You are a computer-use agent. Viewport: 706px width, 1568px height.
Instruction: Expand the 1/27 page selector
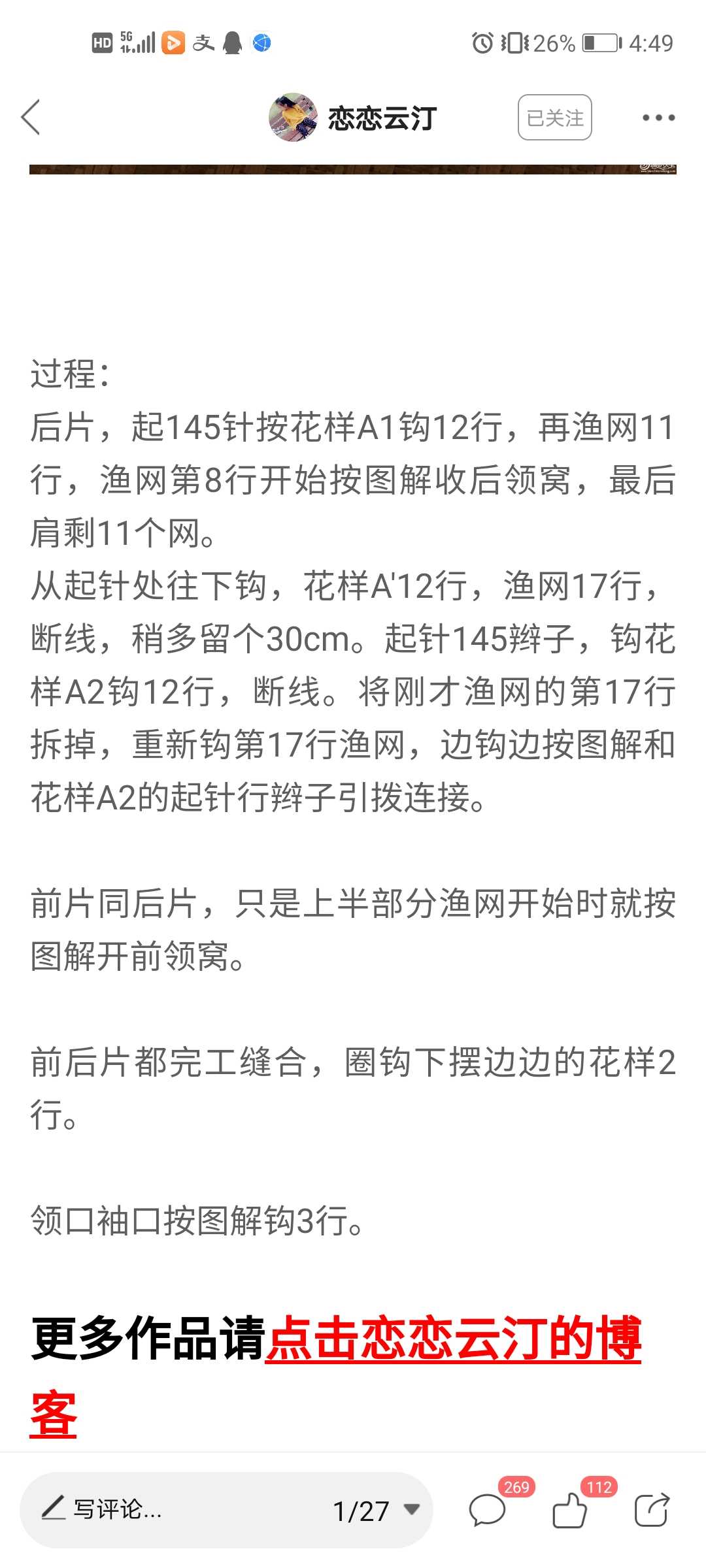(376, 1511)
